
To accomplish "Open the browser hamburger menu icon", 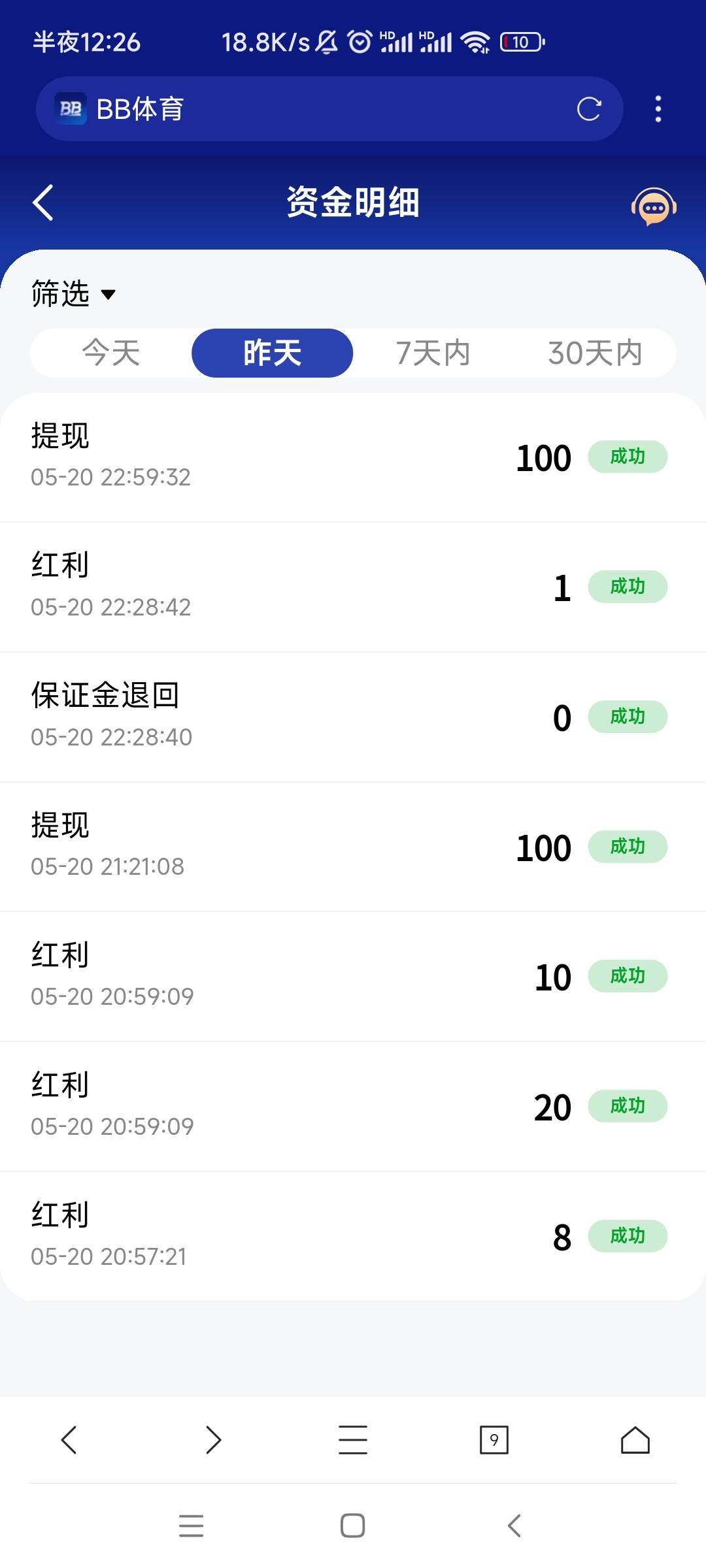I will coord(353,1440).
